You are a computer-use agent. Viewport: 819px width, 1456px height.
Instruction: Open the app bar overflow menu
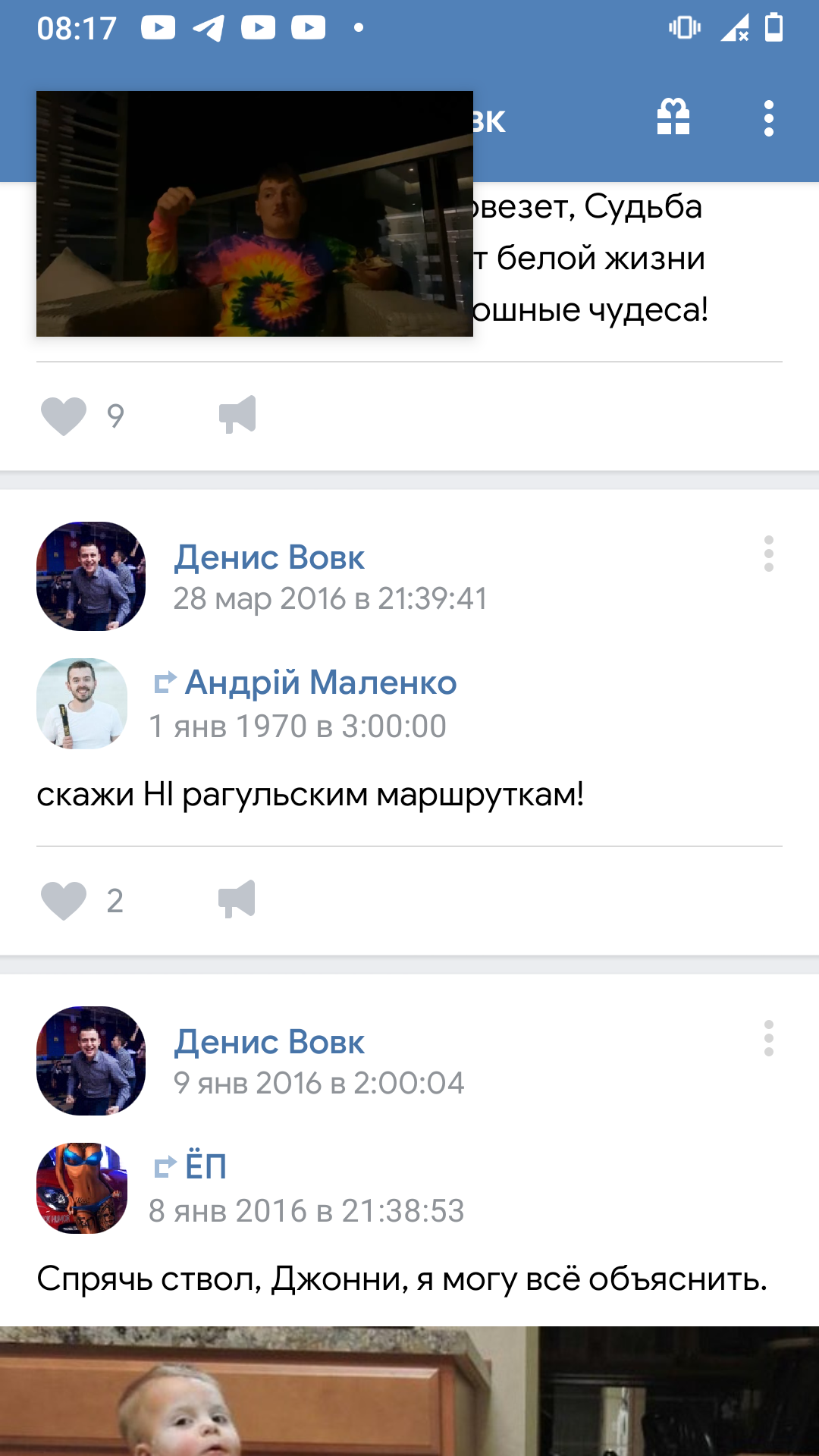click(x=768, y=118)
